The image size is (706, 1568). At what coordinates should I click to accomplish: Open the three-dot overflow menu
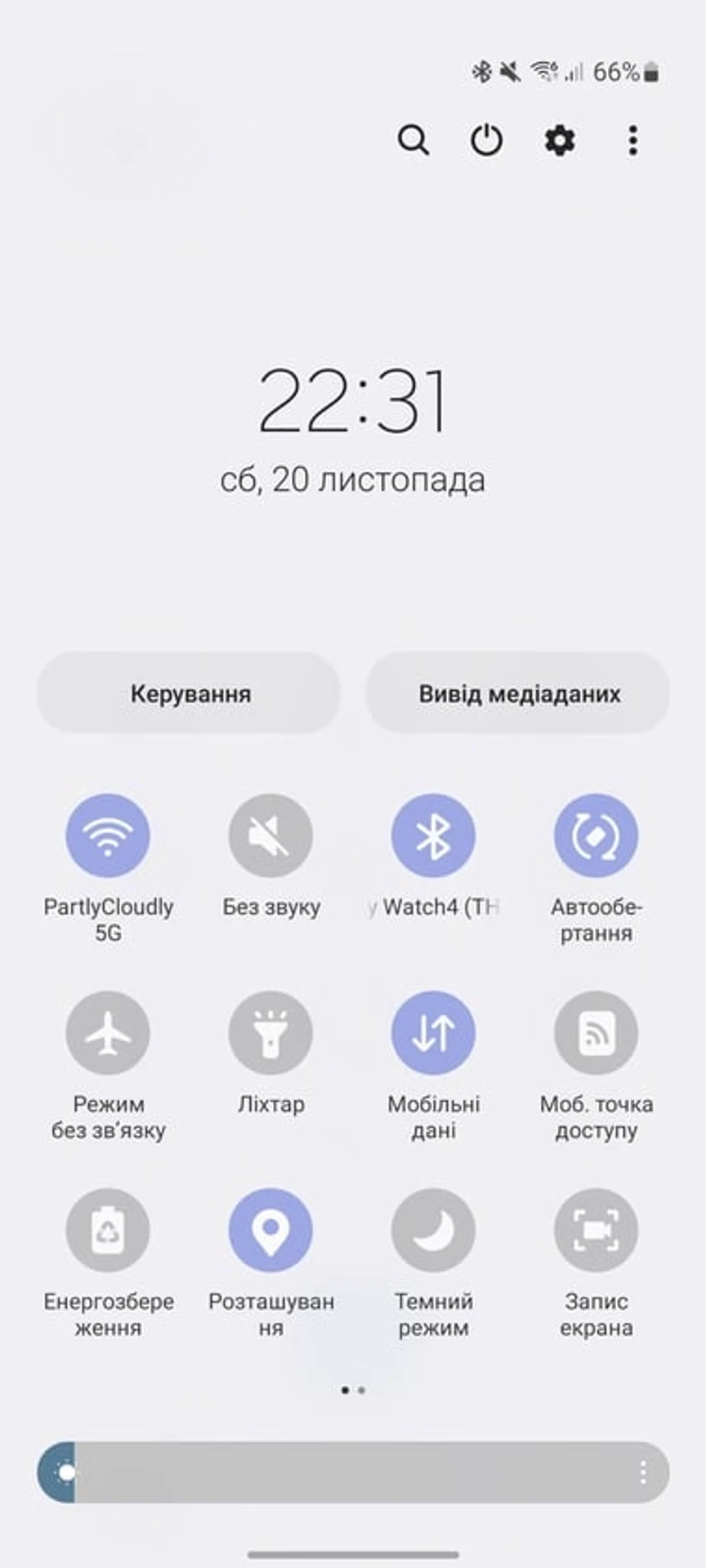(x=632, y=140)
